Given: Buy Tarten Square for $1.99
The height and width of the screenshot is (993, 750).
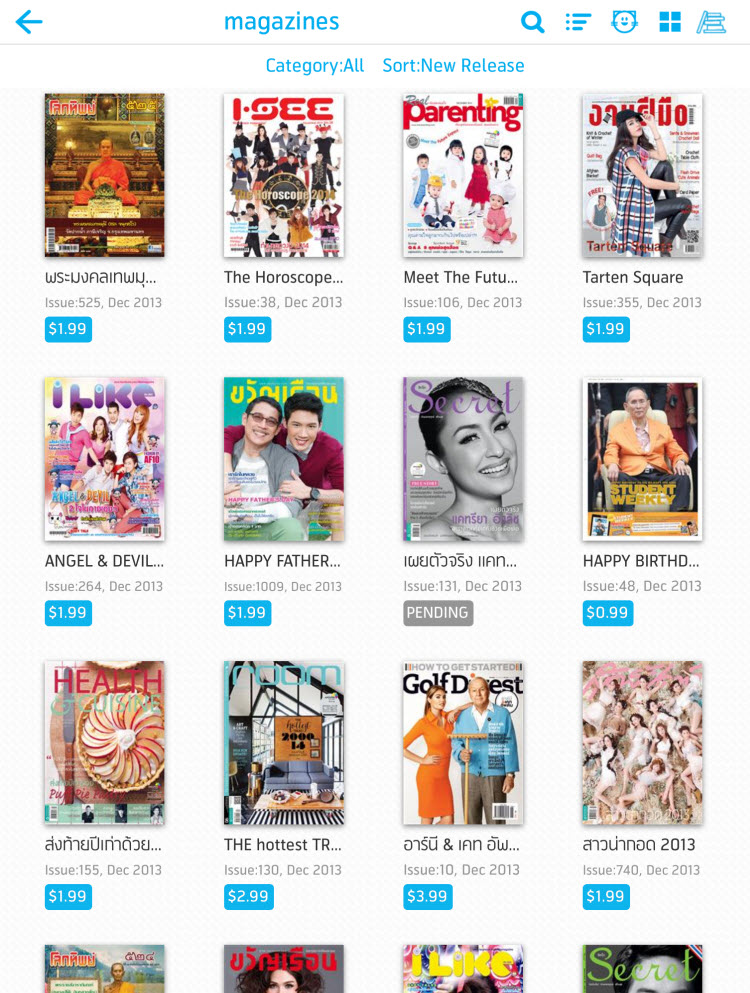Looking at the screenshot, I should click(x=606, y=330).
